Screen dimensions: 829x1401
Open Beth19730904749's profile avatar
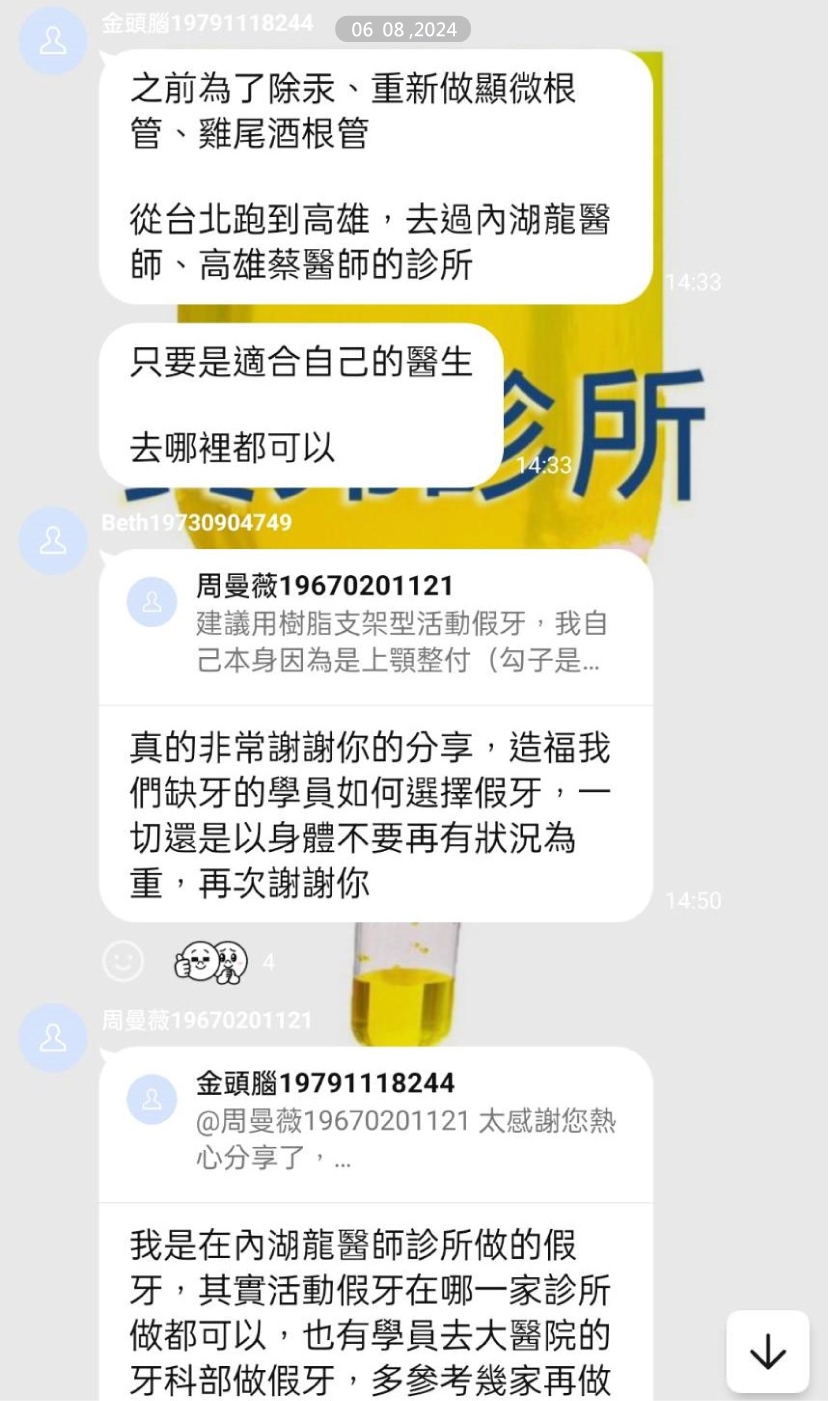(53, 540)
